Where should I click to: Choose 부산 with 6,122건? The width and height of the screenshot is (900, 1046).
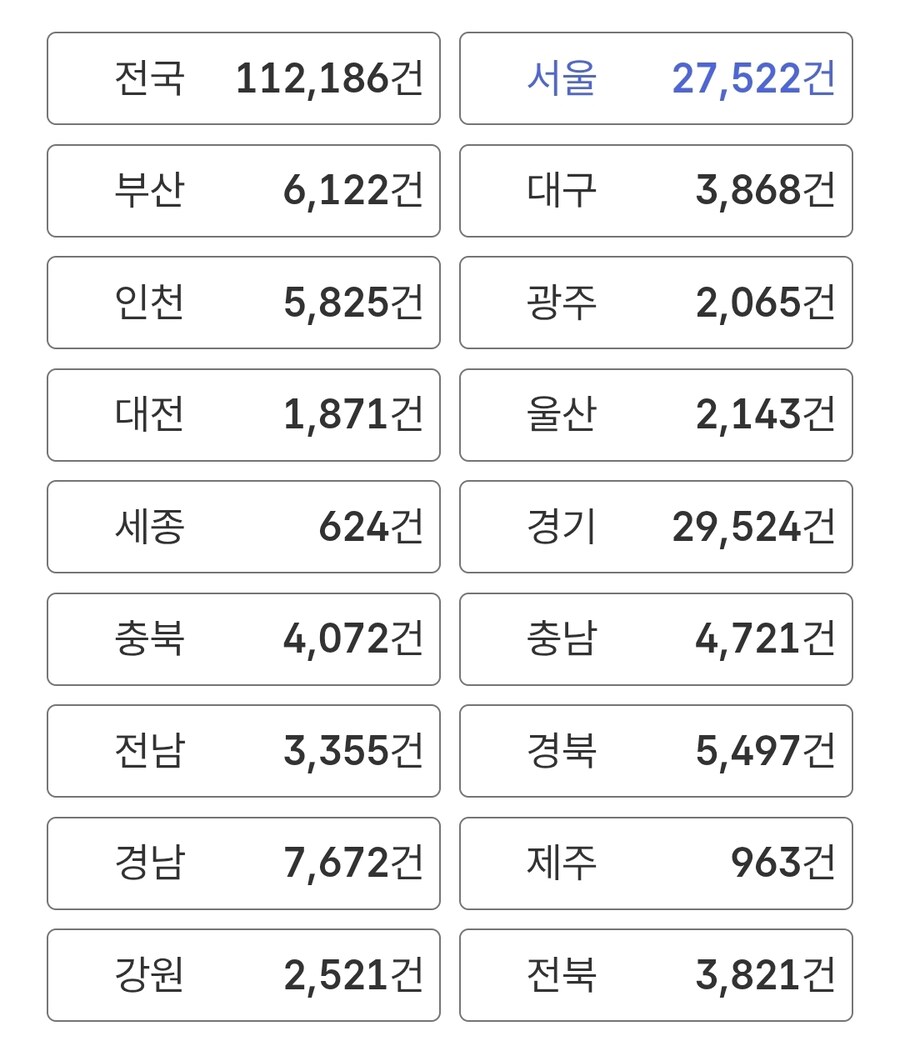click(243, 190)
